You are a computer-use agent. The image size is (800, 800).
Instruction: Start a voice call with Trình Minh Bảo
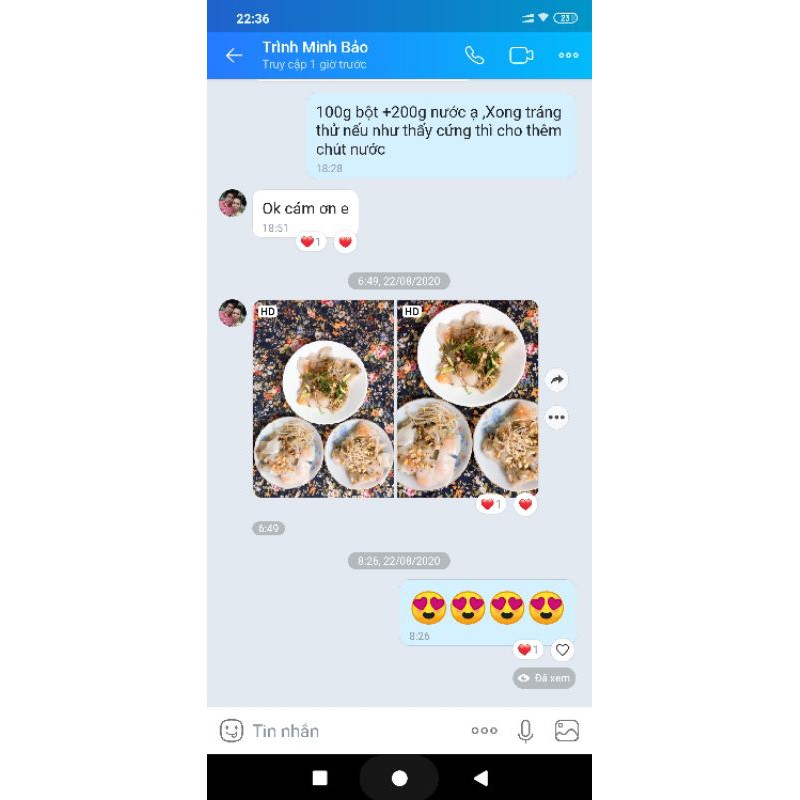[474, 56]
